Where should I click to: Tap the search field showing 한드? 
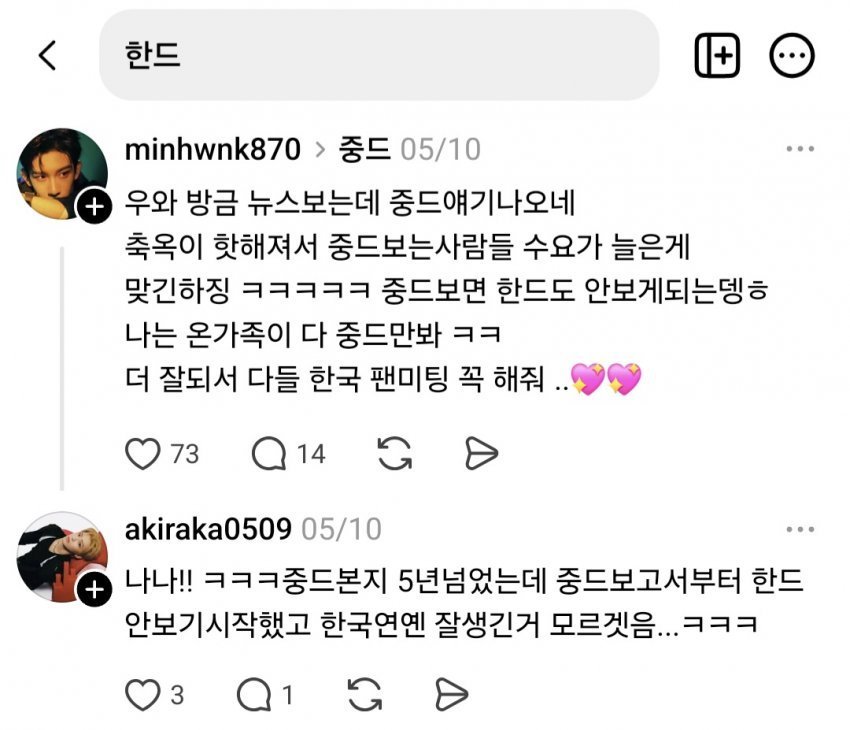click(x=379, y=55)
